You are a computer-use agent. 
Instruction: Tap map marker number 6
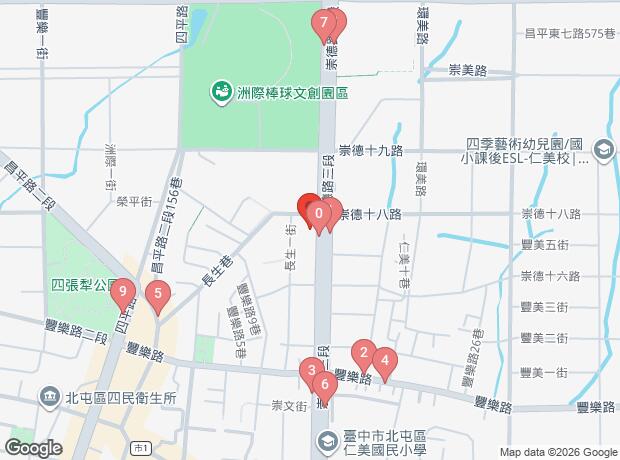click(324, 383)
